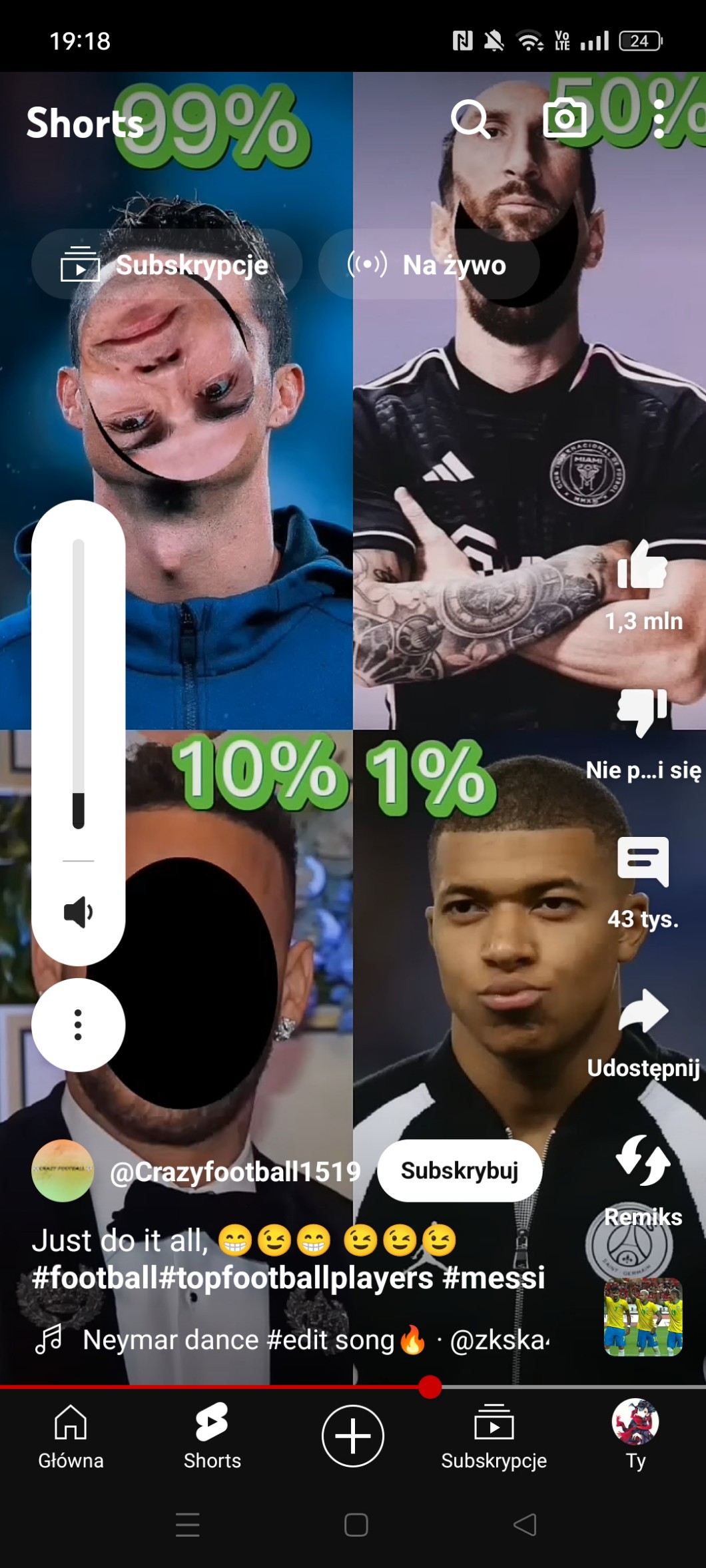Share via the Udostępnij arrow

click(x=643, y=1010)
